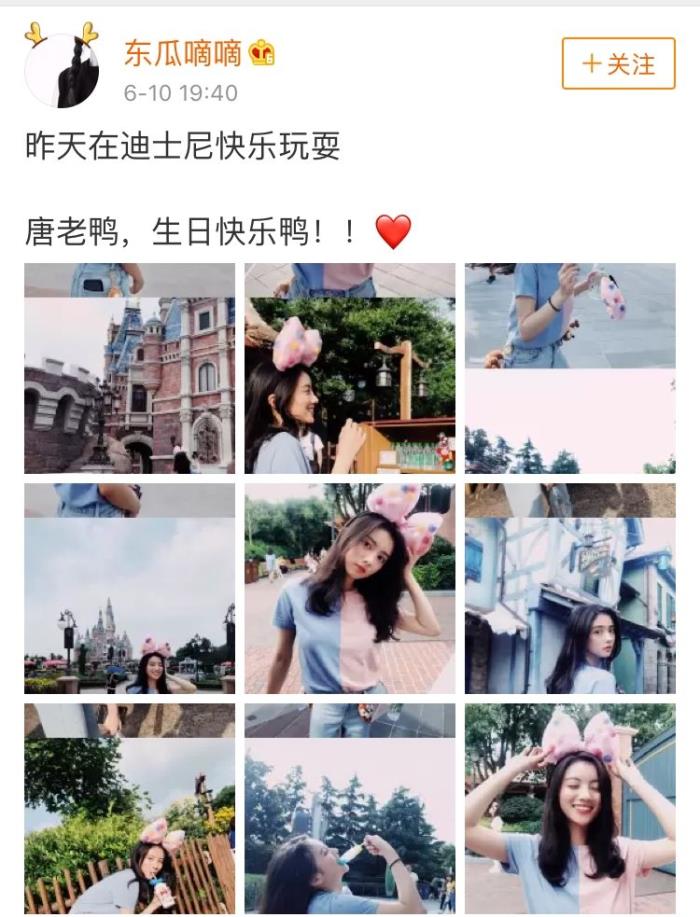This screenshot has width=700, height=917.
Task: View the photo by the wooden fence
Action: tap(129, 808)
